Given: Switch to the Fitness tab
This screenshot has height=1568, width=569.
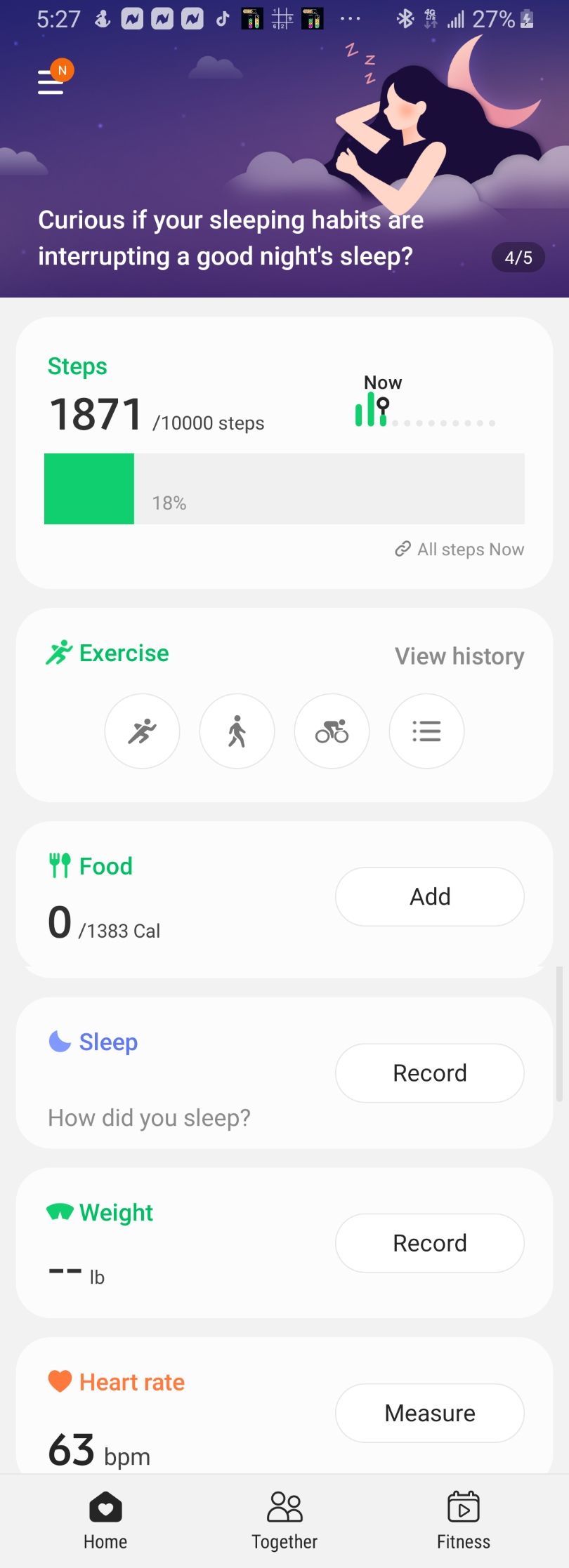Looking at the screenshot, I should [x=464, y=1520].
